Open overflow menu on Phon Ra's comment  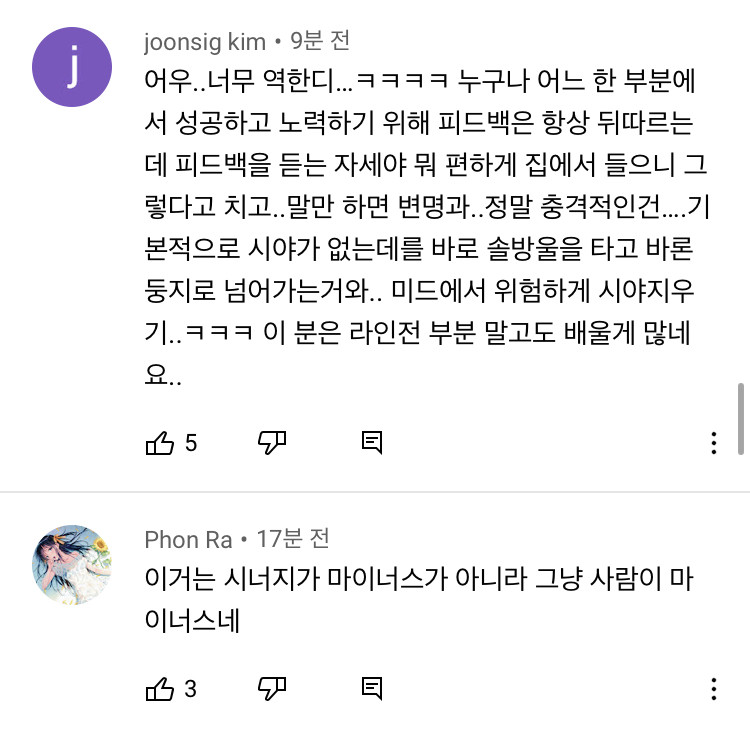click(713, 689)
